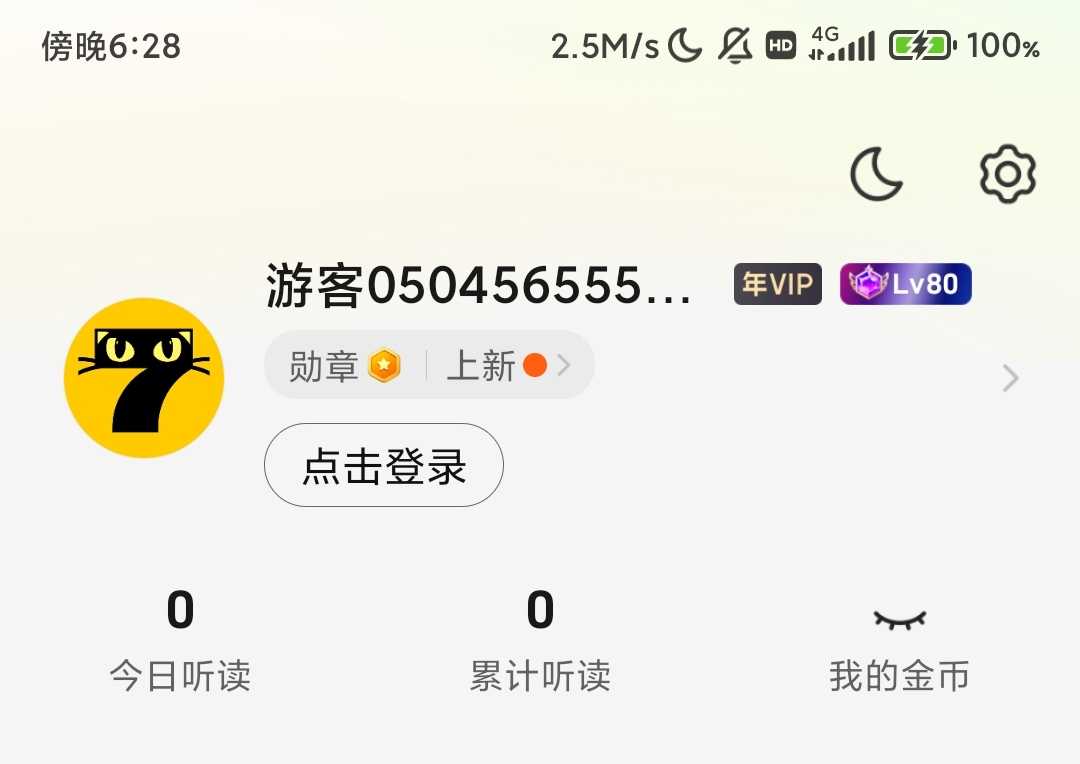The width and height of the screenshot is (1080, 764).
Task: Open the settings gear
Action: (x=1007, y=175)
